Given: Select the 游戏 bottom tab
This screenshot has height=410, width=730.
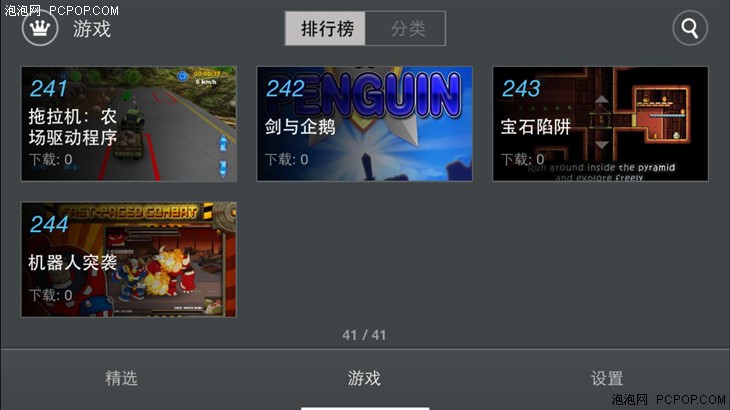Looking at the screenshot, I should pos(364,378).
